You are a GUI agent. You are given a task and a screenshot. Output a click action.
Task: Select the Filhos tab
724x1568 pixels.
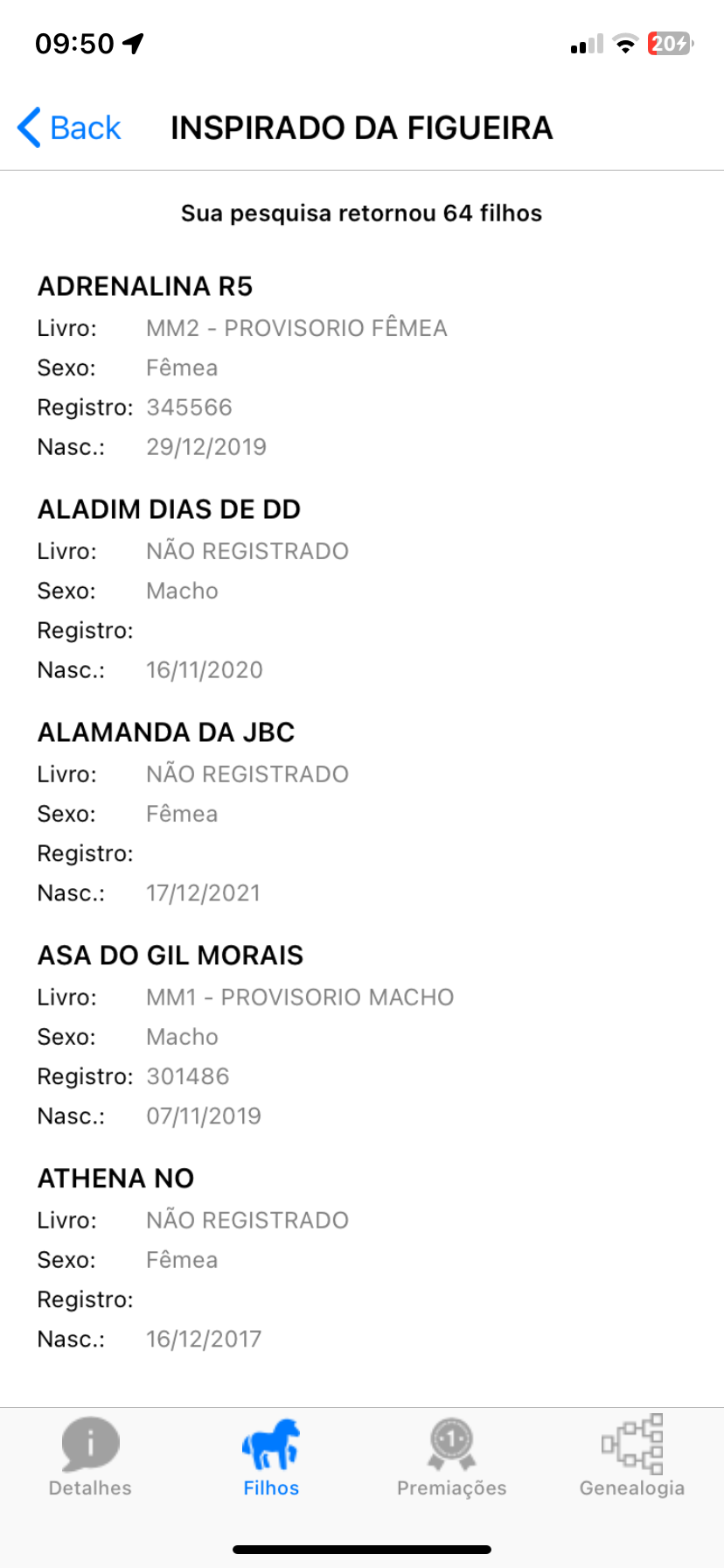pos(271,1456)
